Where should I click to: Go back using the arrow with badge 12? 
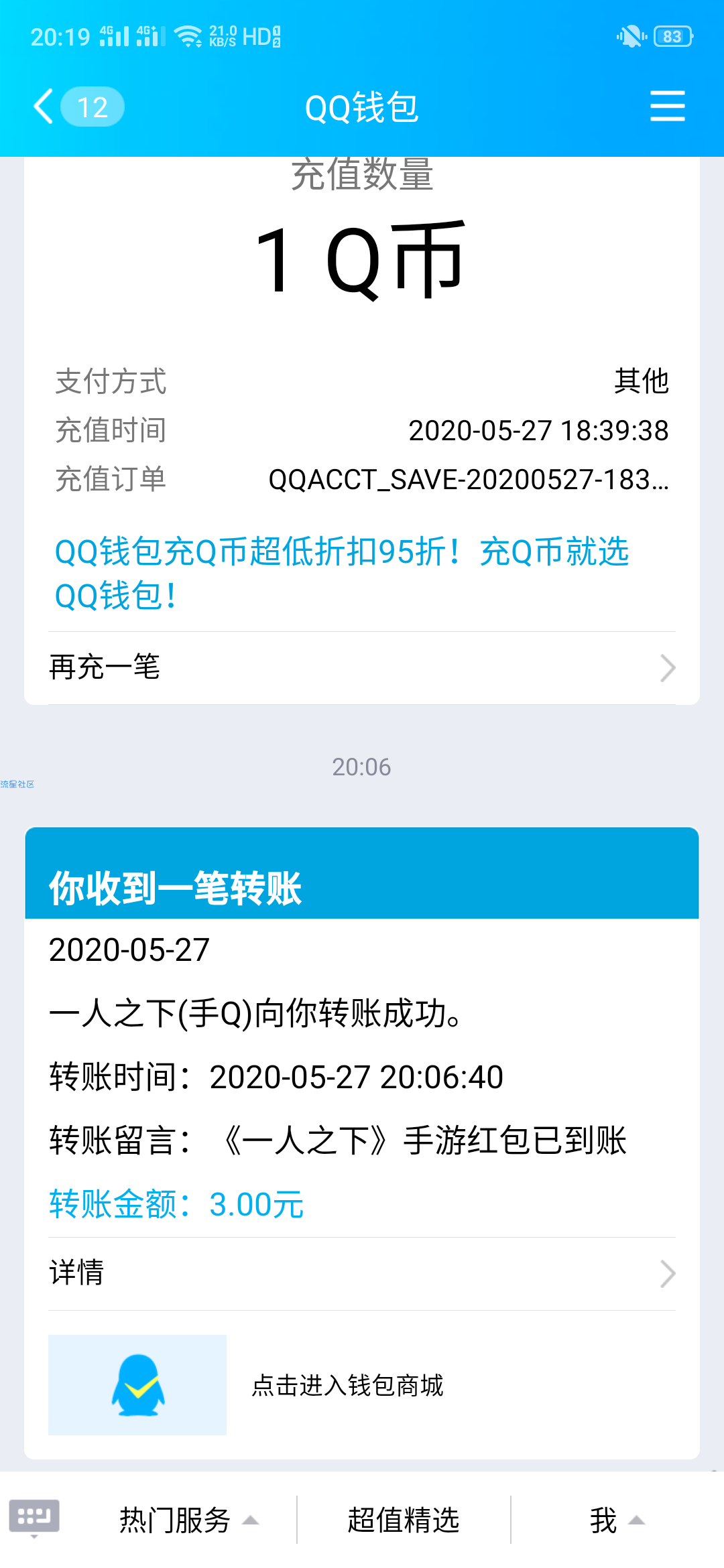(78, 107)
